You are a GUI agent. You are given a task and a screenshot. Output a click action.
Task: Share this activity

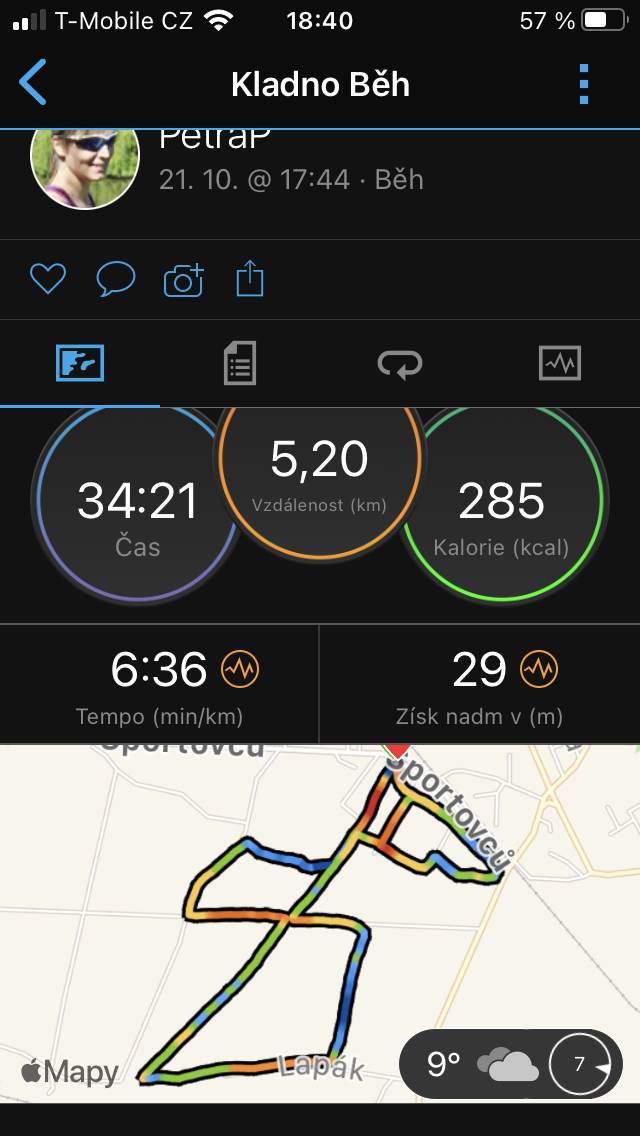pyautogui.click(x=250, y=279)
